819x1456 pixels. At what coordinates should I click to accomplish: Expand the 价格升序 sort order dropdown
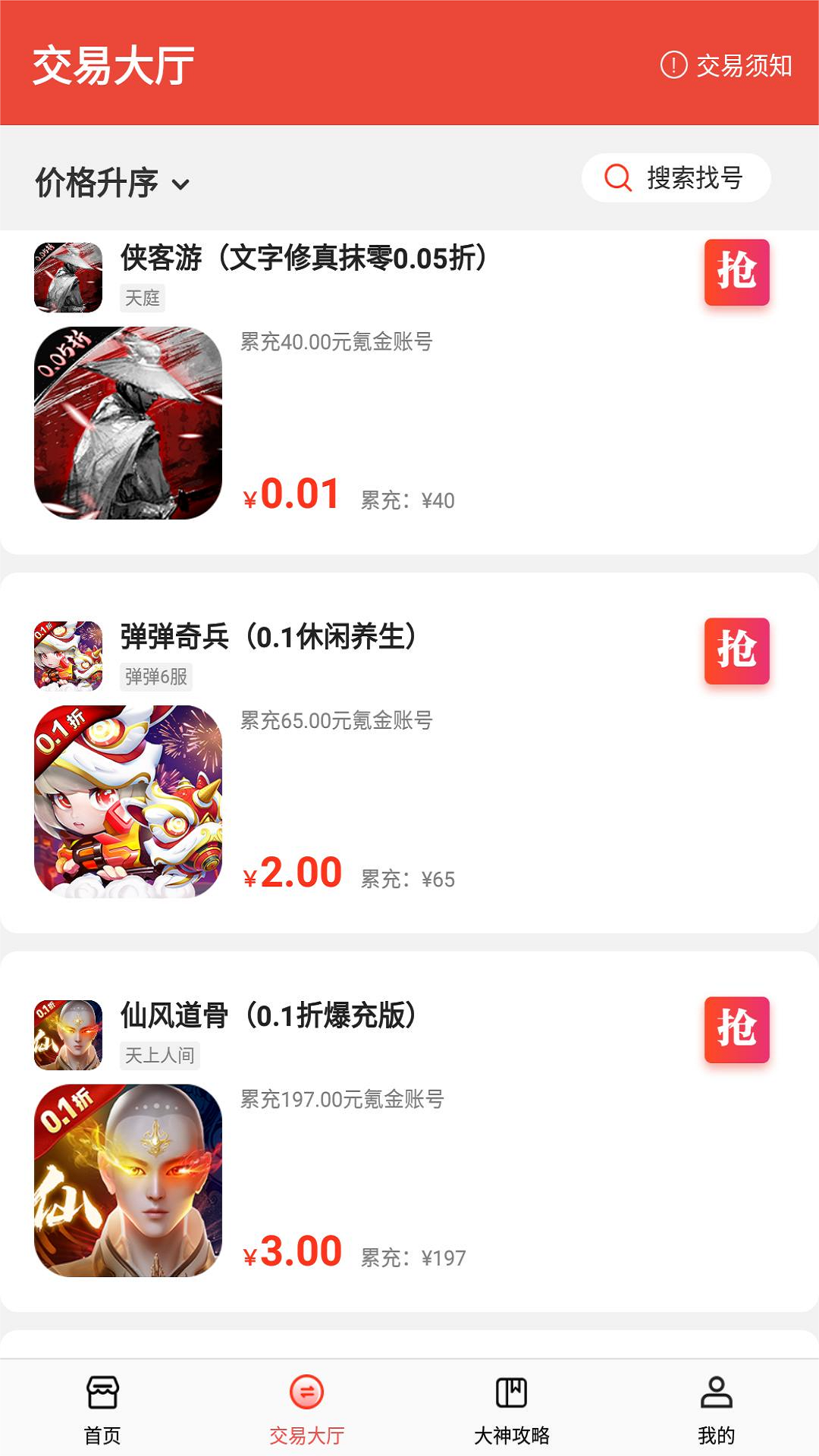click(99, 183)
